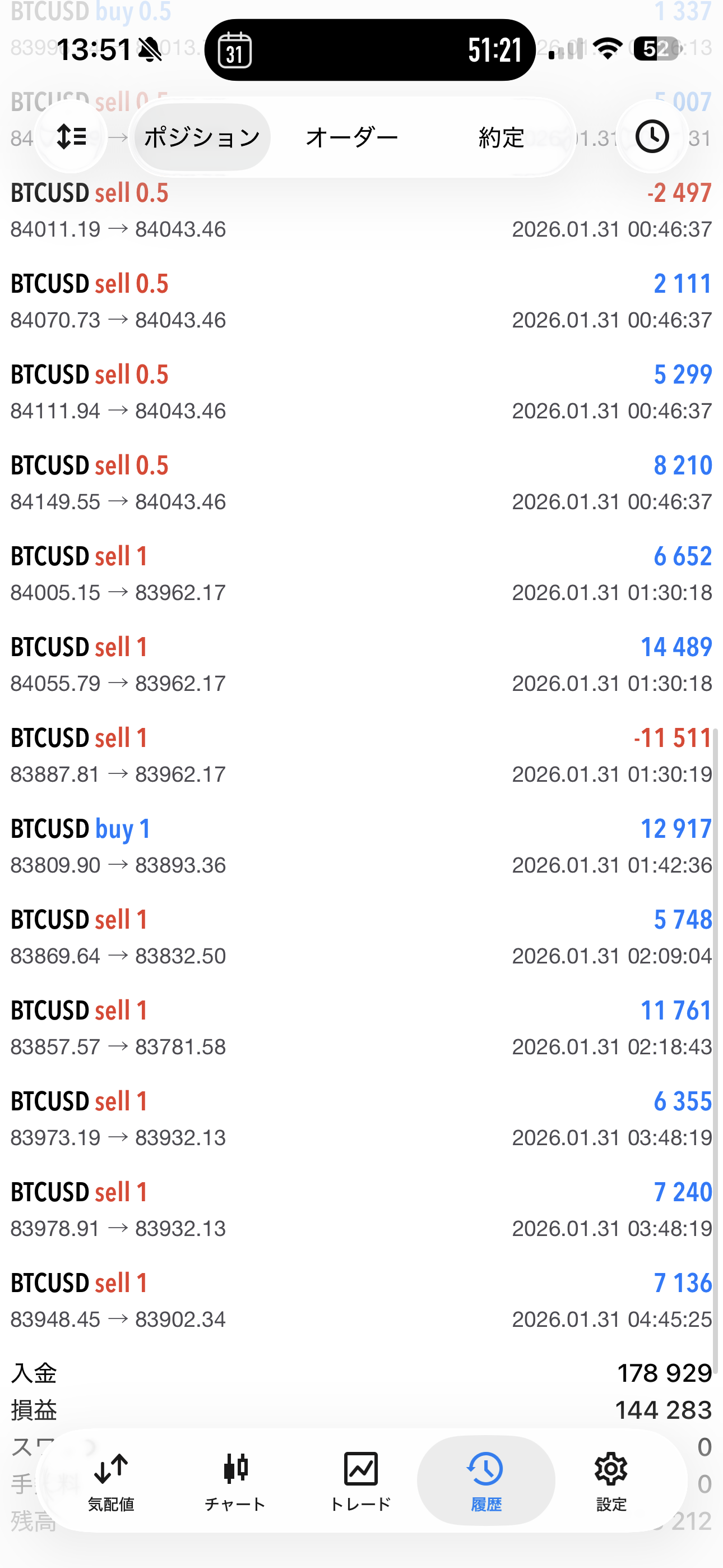The height and width of the screenshot is (1568, 723).
Task: Select the ポジション tab
Action: click(202, 137)
